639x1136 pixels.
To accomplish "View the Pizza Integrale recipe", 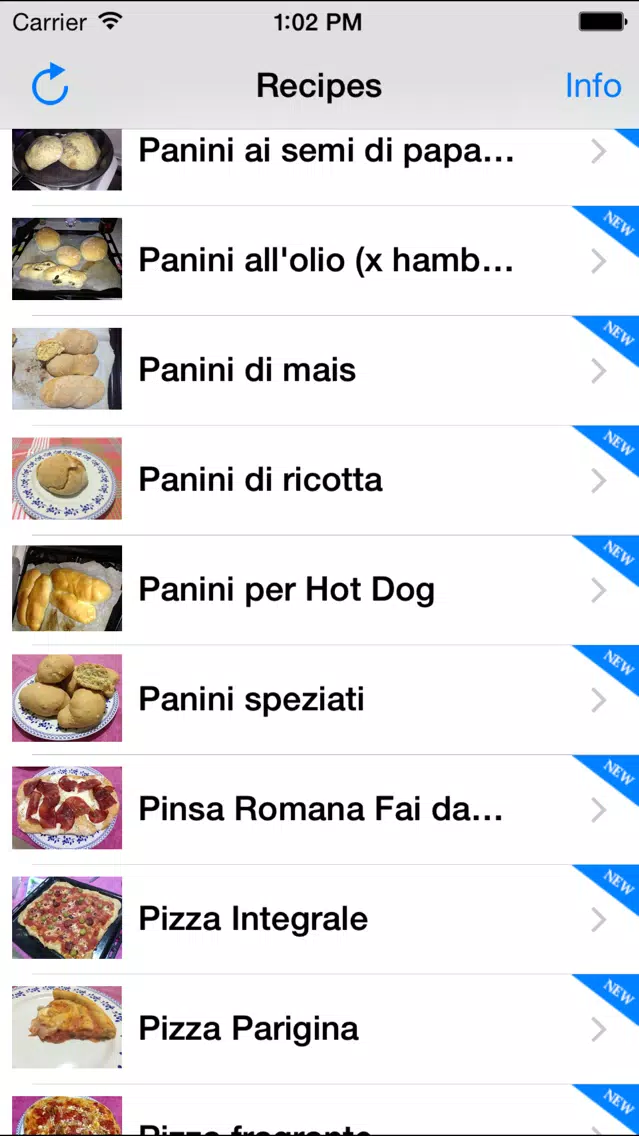I will [320, 919].
